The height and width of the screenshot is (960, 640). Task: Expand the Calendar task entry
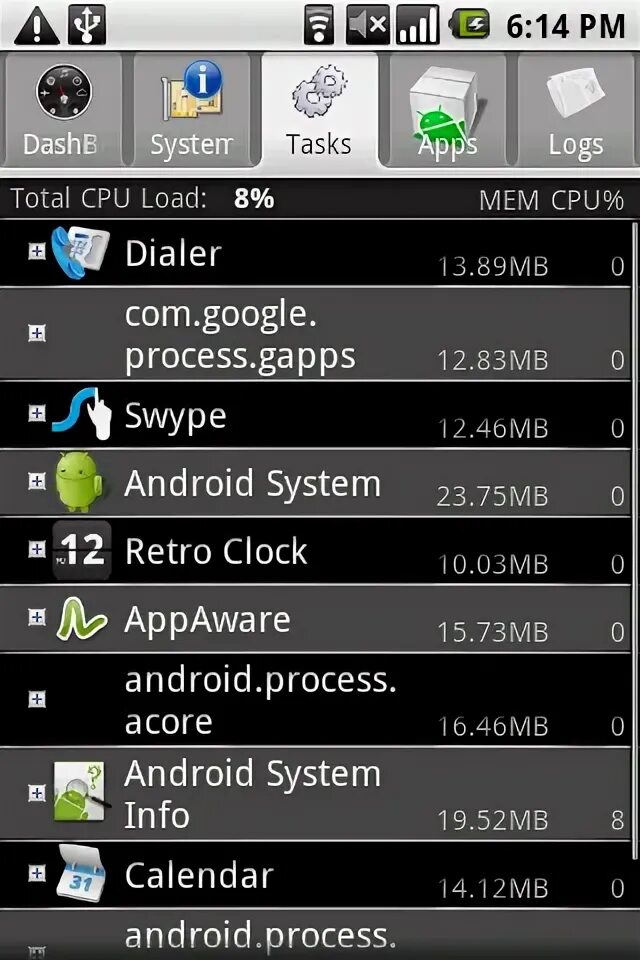click(x=37, y=873)
